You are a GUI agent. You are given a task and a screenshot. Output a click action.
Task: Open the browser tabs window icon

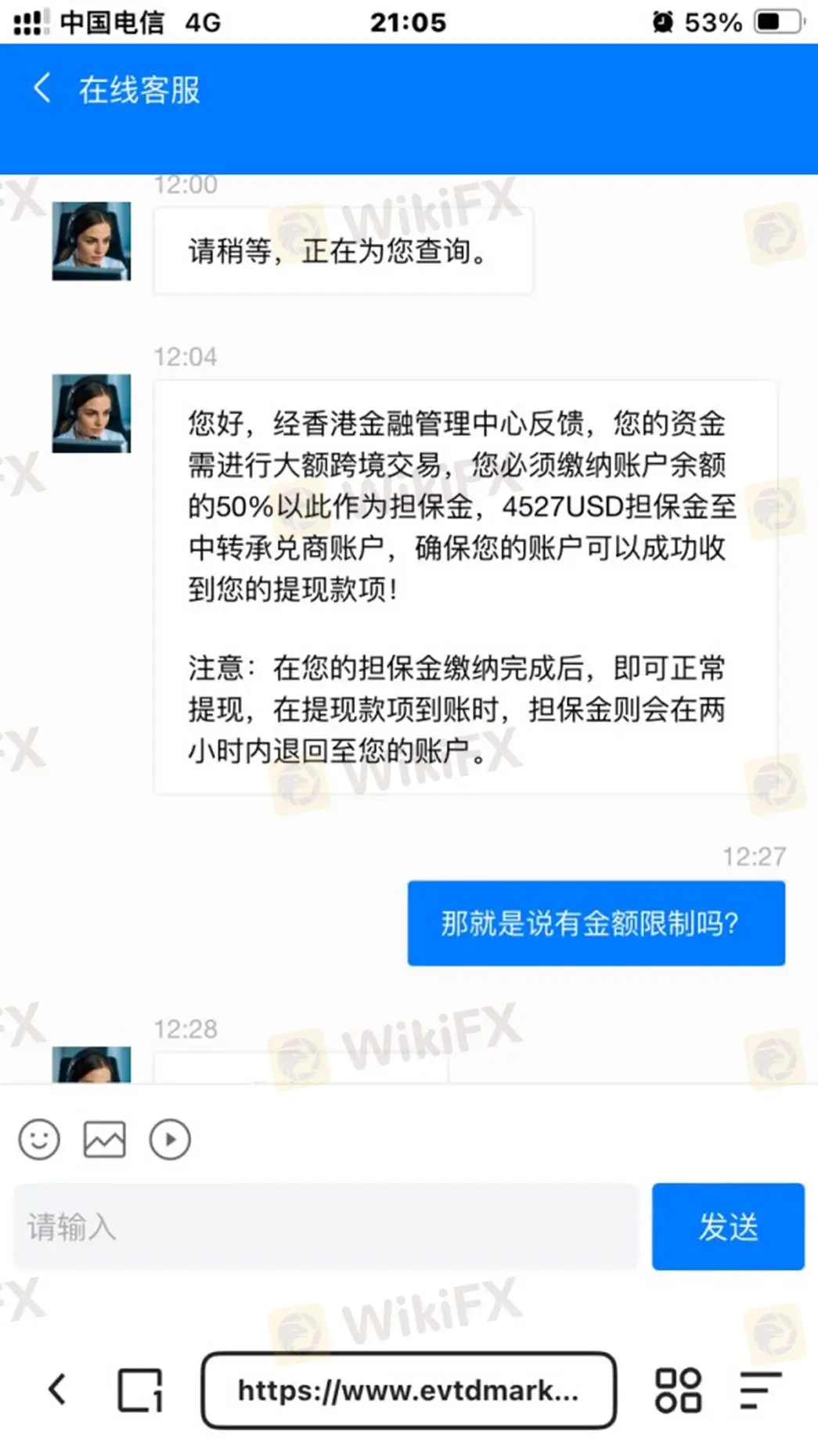(140, 1389)
